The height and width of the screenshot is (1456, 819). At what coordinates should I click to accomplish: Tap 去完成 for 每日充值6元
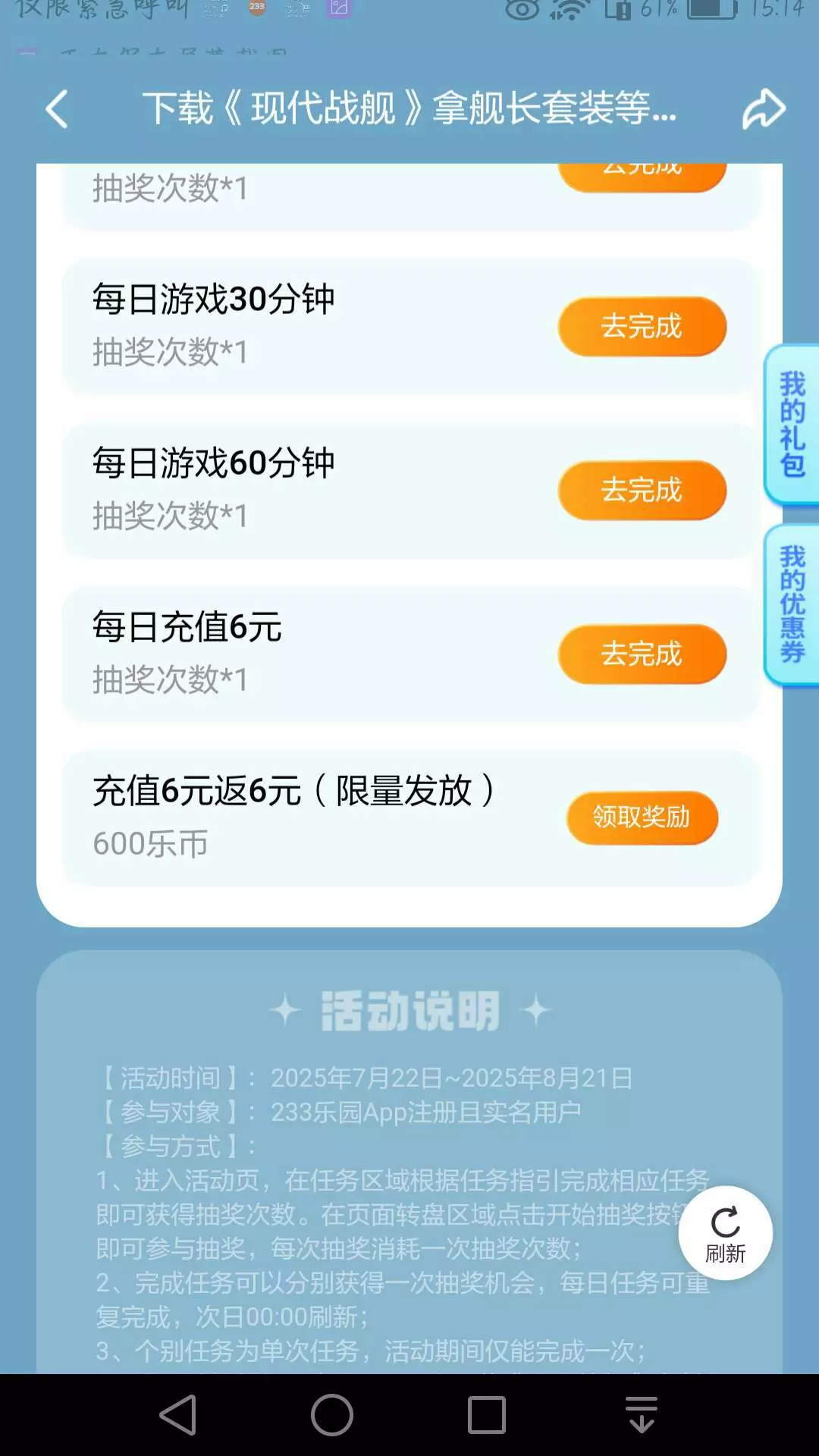click(642, 654)
